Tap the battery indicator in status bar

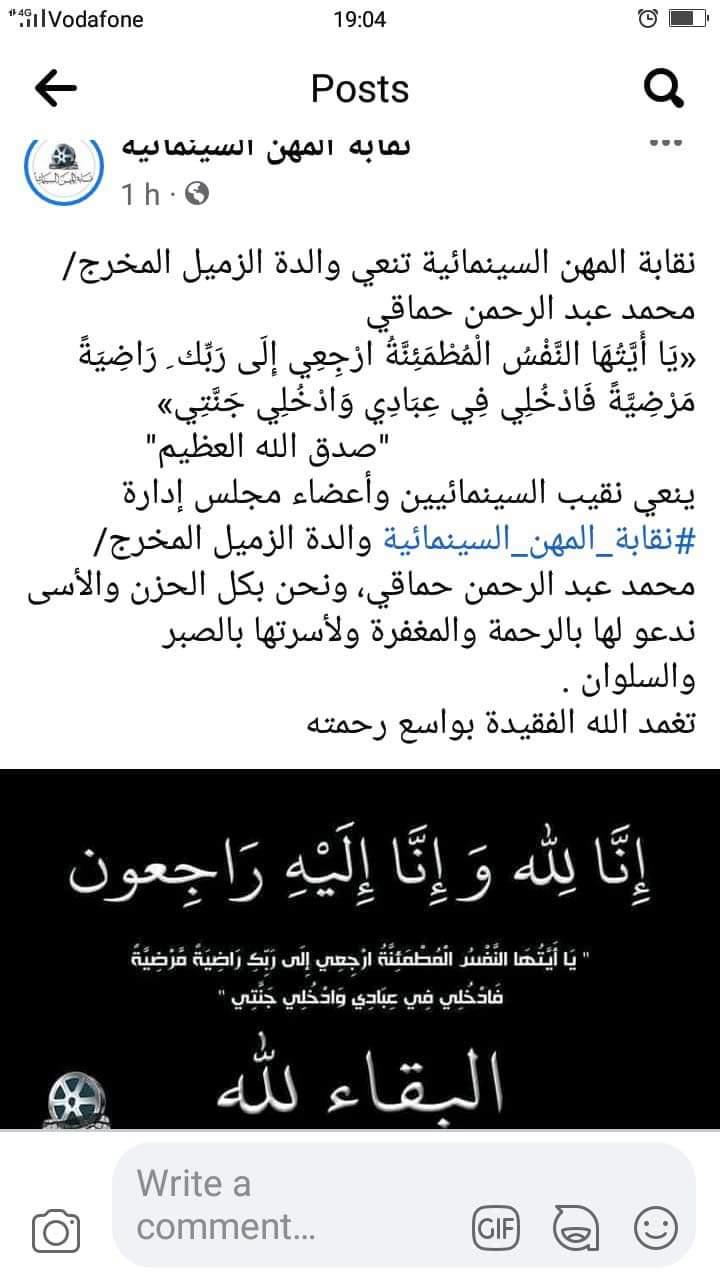pos(685,17)
